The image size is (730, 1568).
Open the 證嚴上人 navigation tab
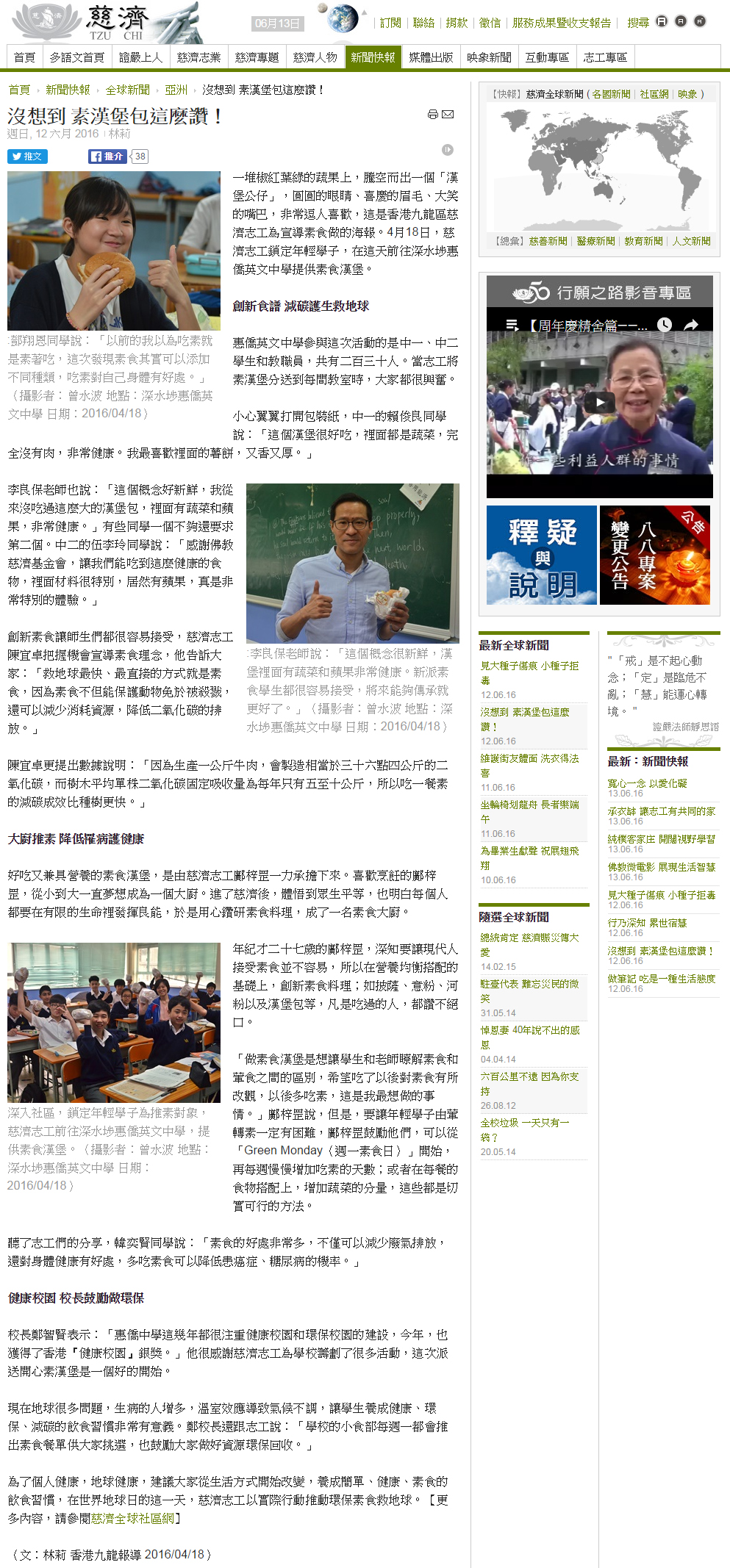(x=140, y=57)
